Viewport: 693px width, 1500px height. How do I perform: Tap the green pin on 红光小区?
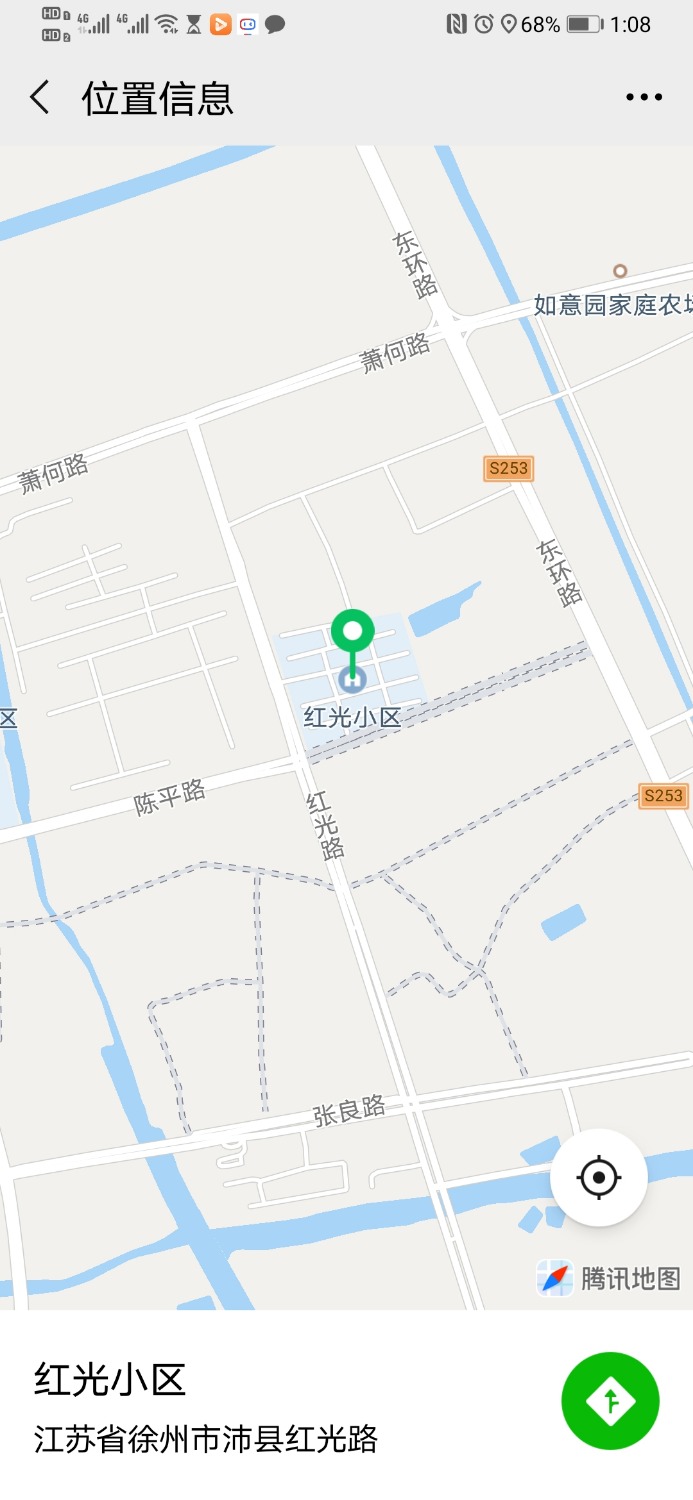coord(352,633)
